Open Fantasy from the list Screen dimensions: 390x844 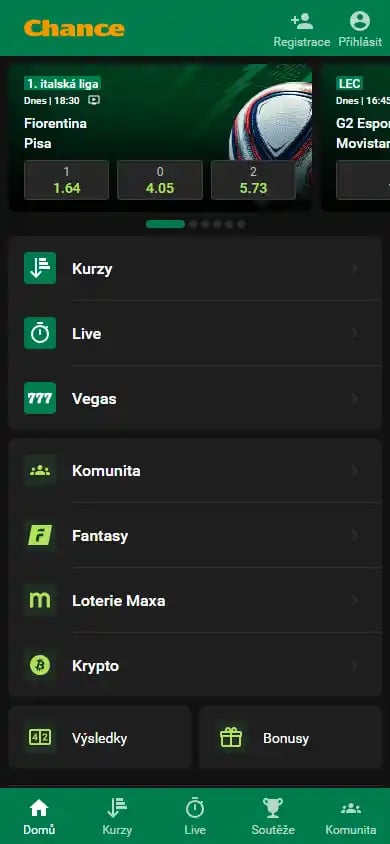tap(195, 536)
